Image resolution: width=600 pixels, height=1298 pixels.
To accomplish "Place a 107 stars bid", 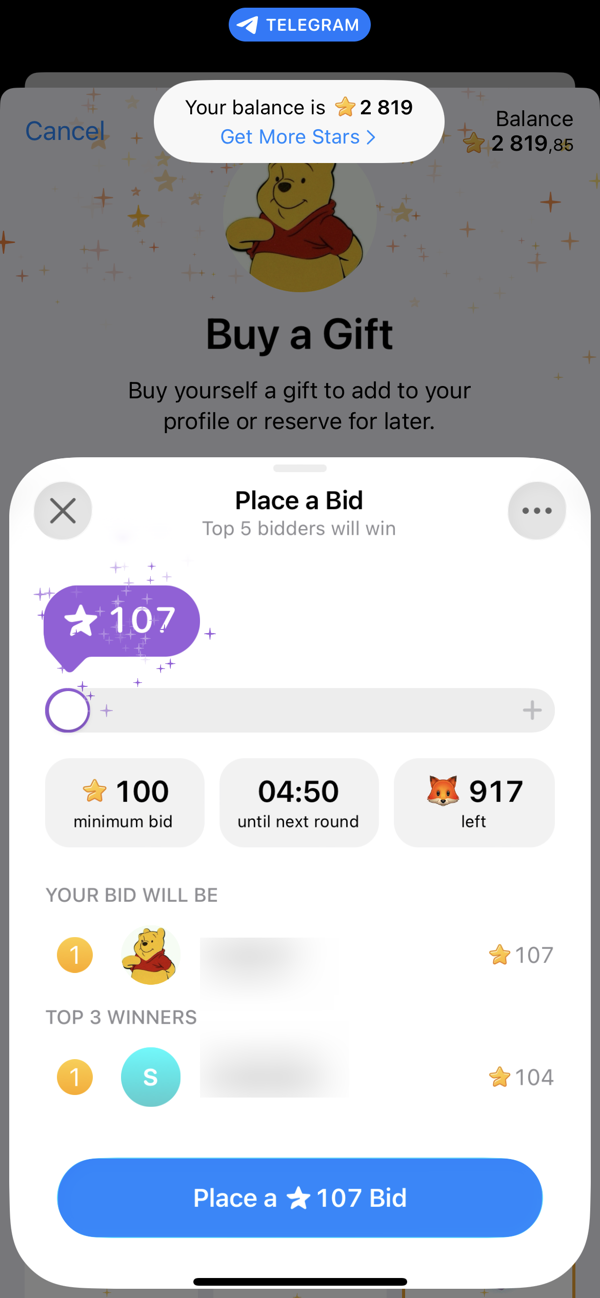I will pos(300,1198).
